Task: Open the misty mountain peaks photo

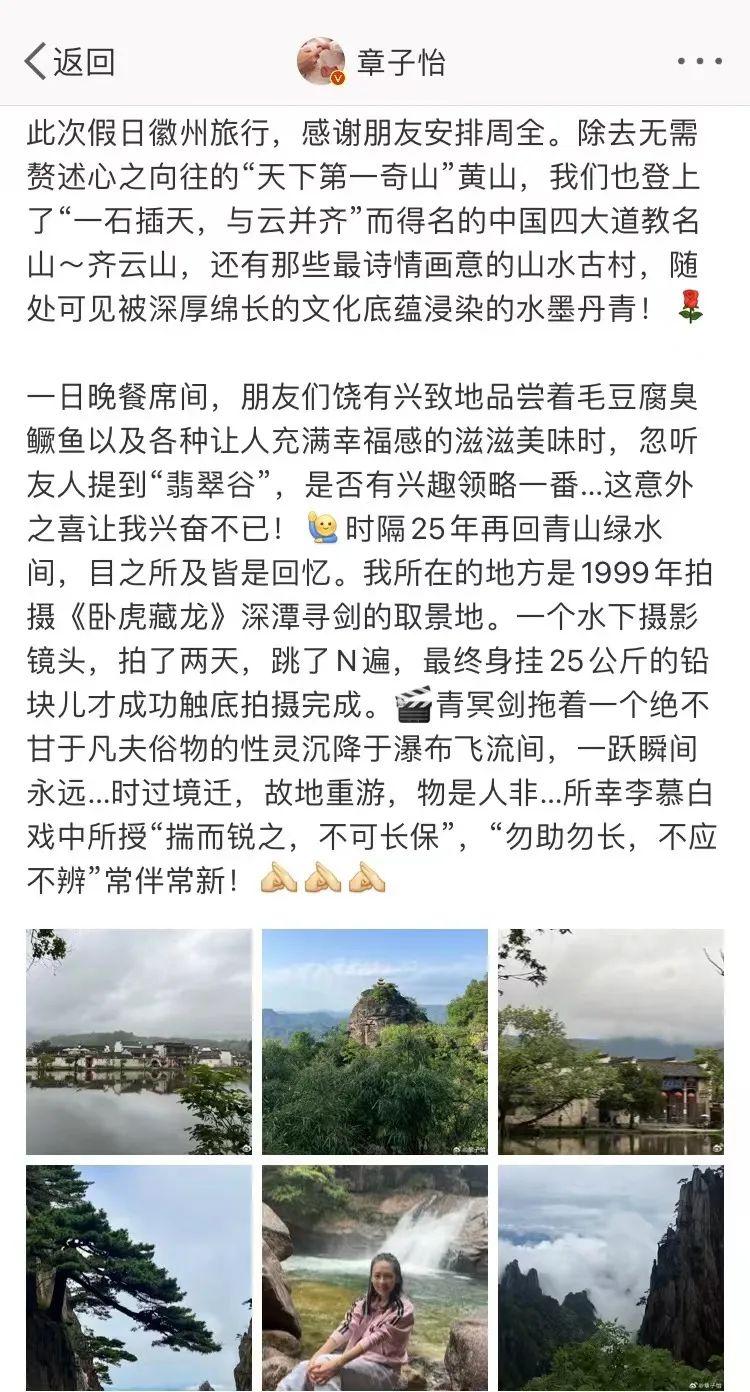Action: (611, 1277)
